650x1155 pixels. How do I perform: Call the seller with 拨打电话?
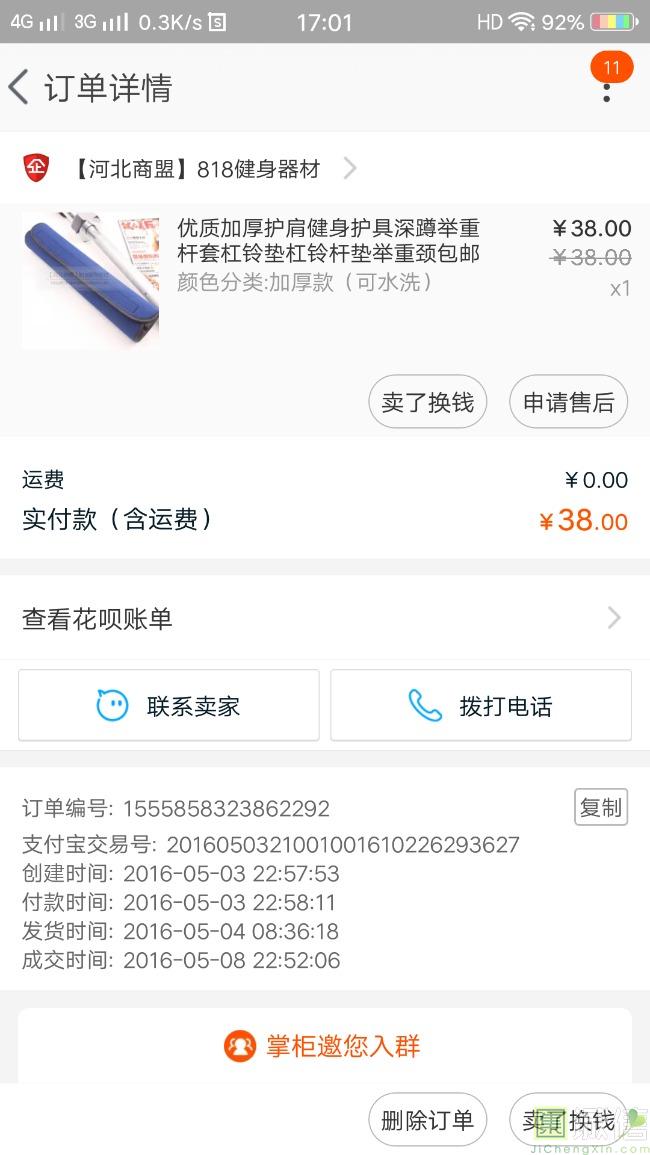coord(481,706)
